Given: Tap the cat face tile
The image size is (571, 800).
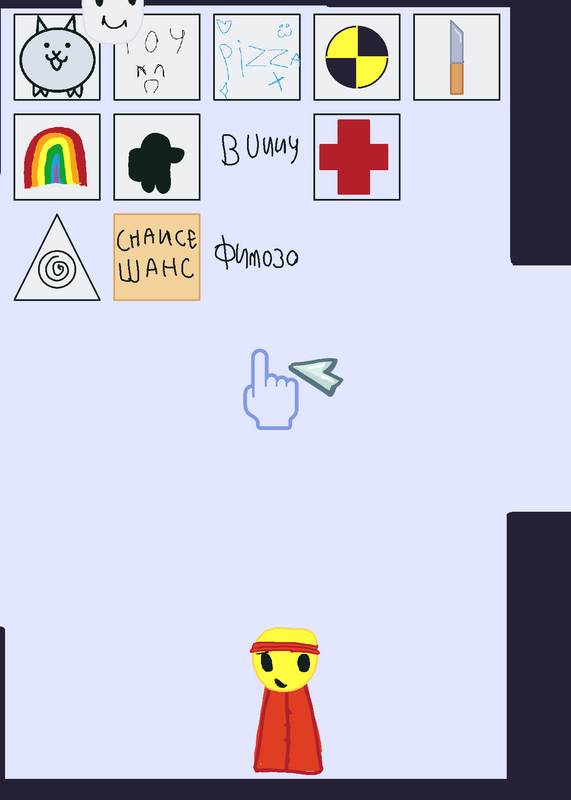Looking at the screenshot, I should coord(57,57).
